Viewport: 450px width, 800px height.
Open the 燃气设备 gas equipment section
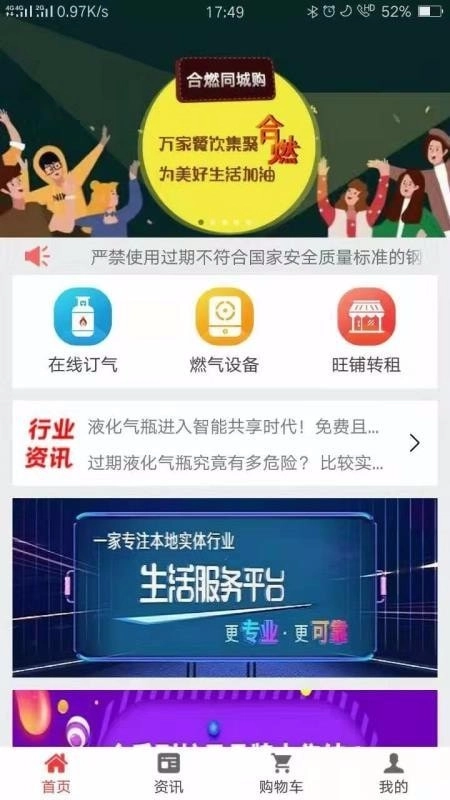tap(224, 330)
